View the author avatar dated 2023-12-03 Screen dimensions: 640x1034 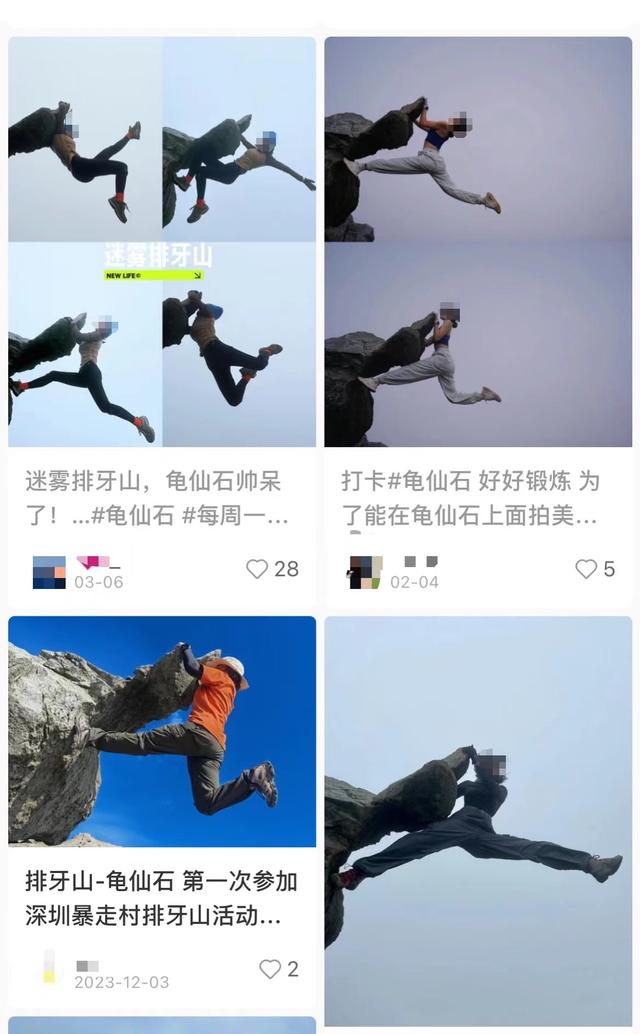48,969
